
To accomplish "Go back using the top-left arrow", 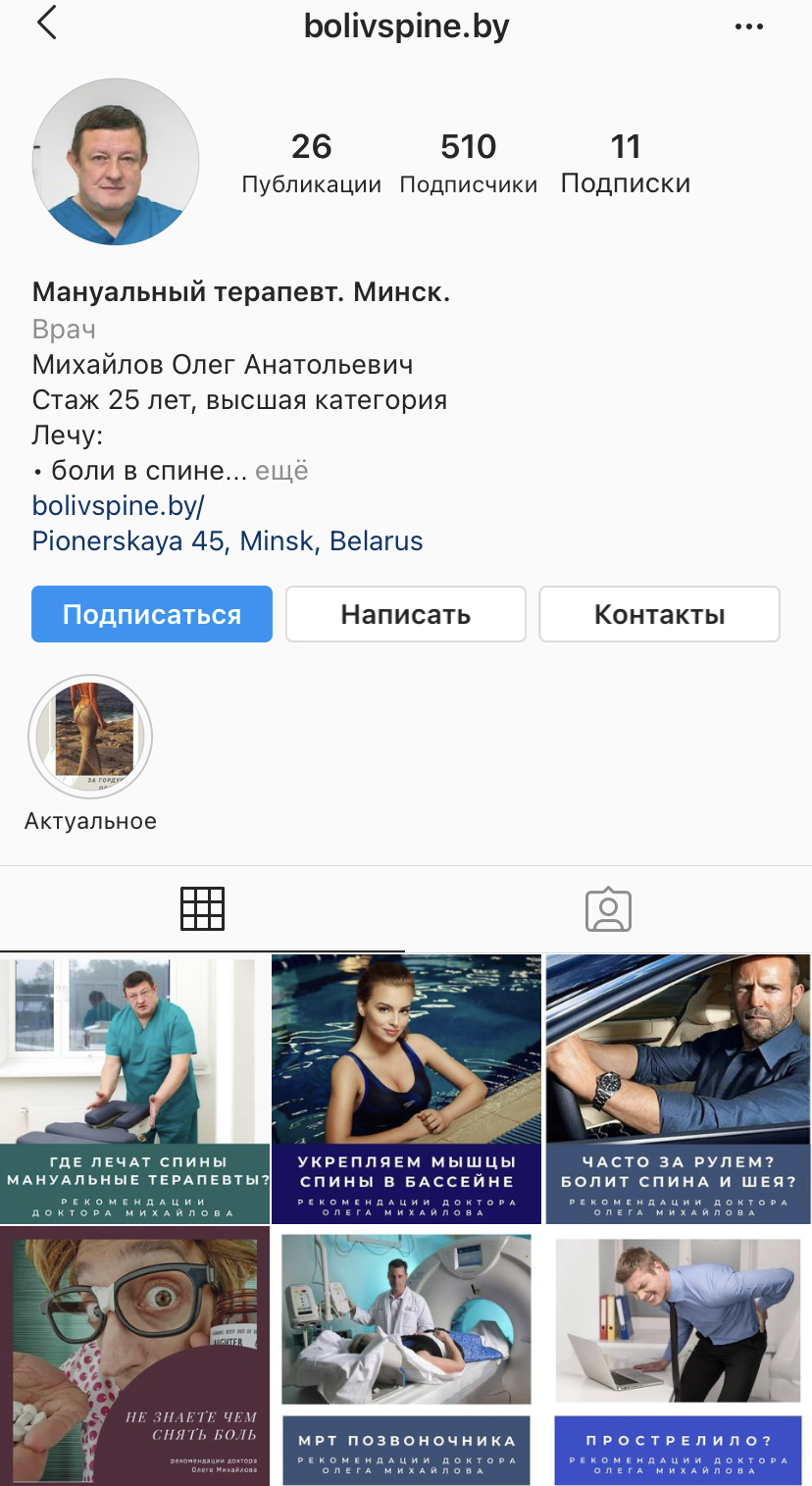I will (x=46, y=24).
